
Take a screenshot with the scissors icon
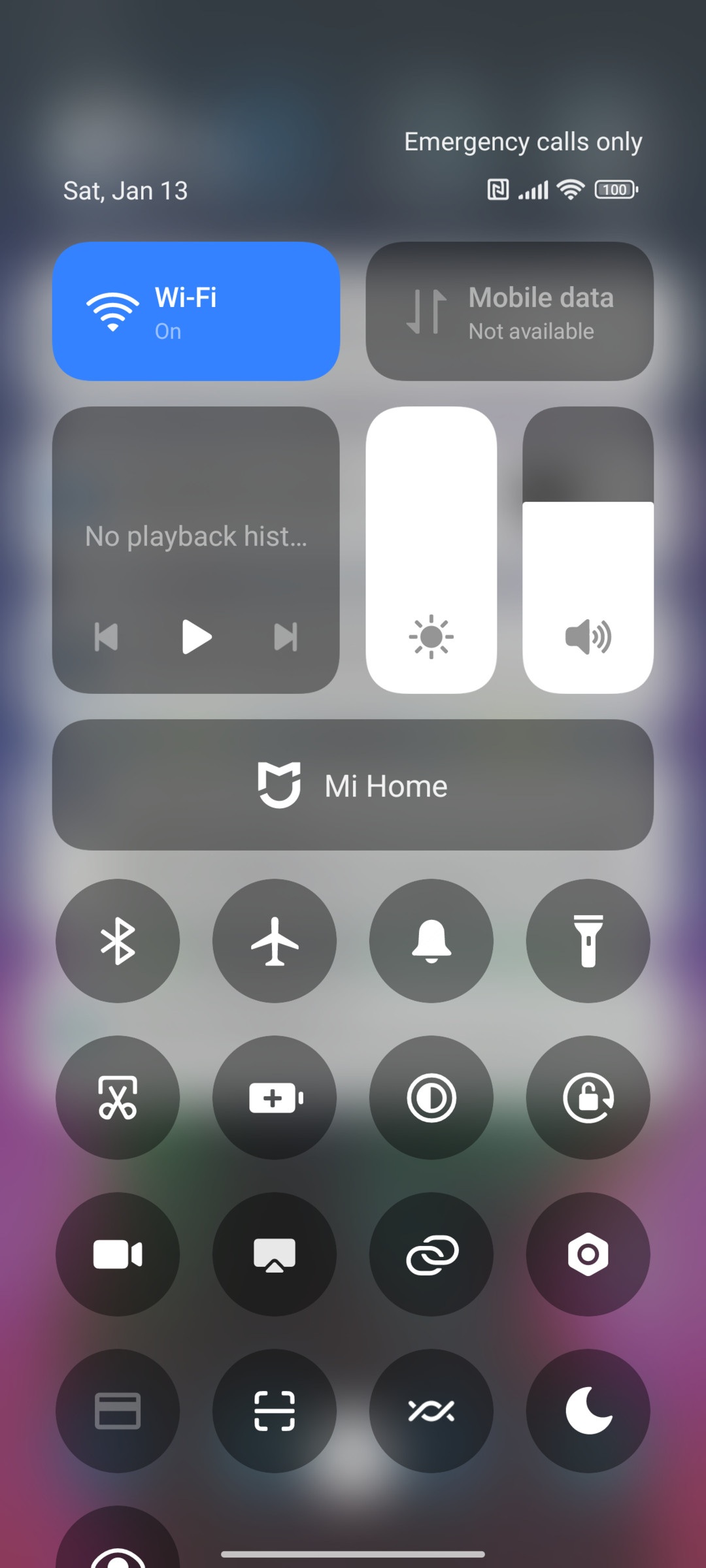click(x=118, y=1098)
